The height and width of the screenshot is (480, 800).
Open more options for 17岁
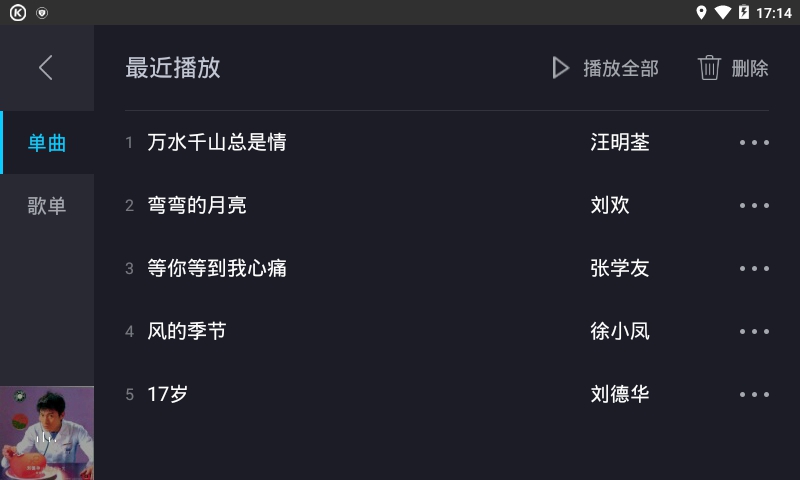(x=754, y=394)
